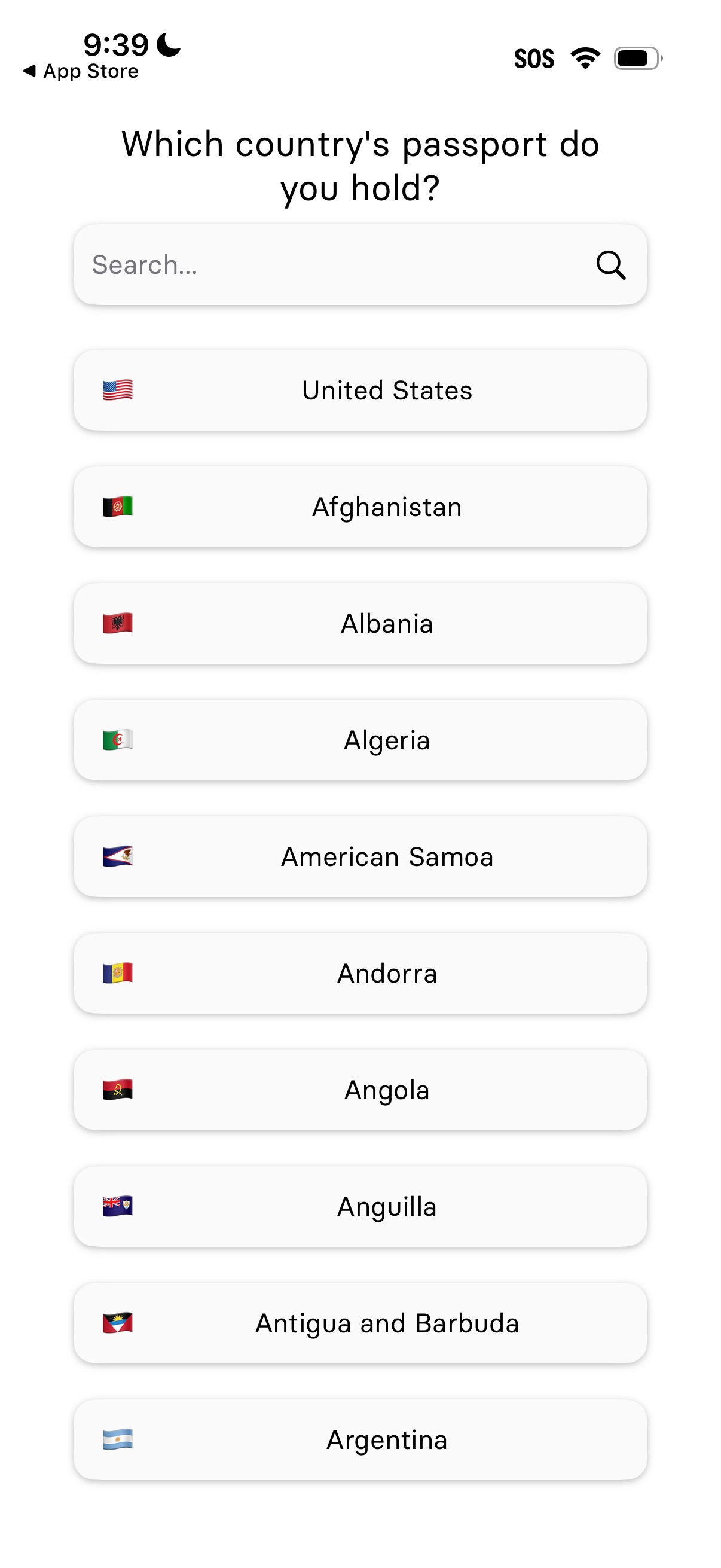Click the Andorra flag icon
Screen dimensions: 721x1568
[118, 974]
